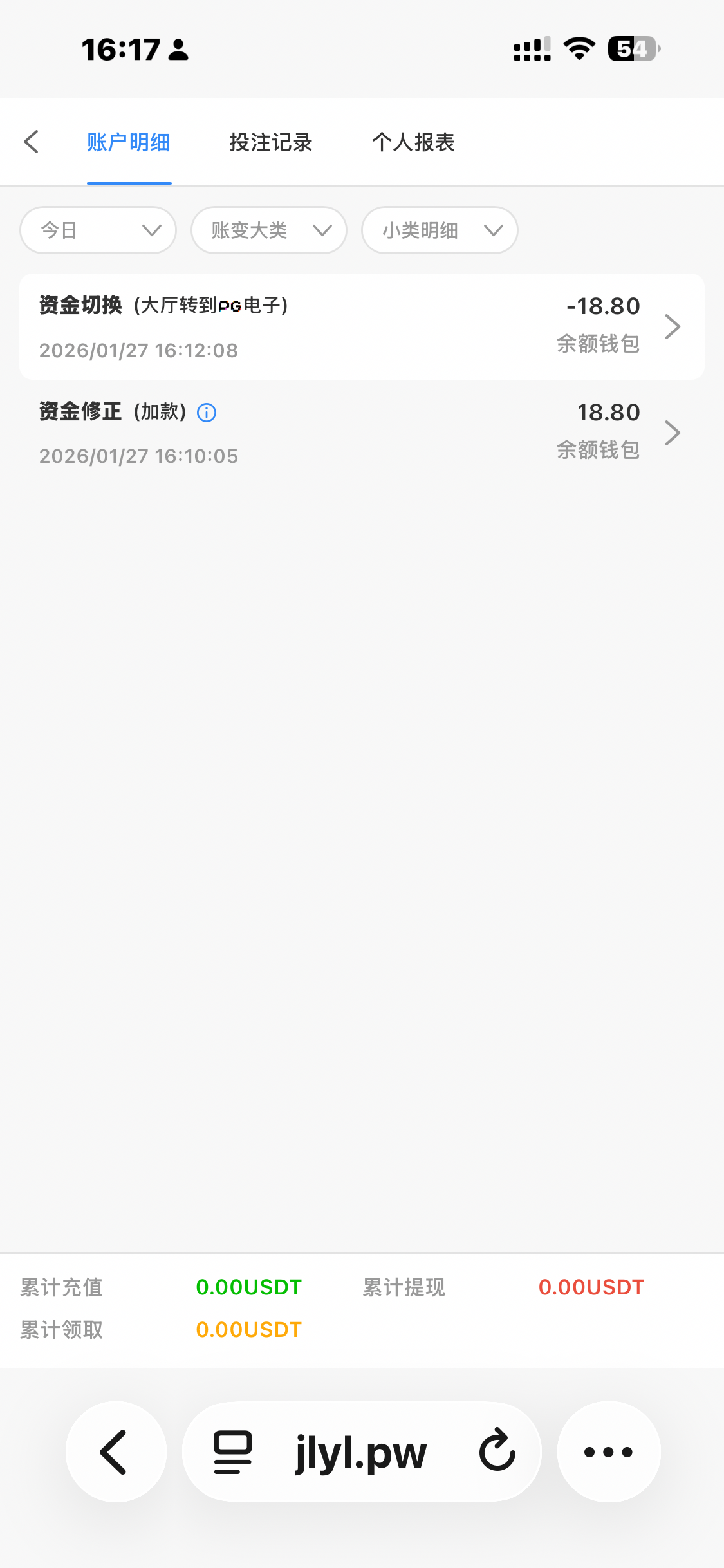Open the 小类明细 subcategory dropdown
This screenshot has height=1568, width=724.
coord(440,230)
